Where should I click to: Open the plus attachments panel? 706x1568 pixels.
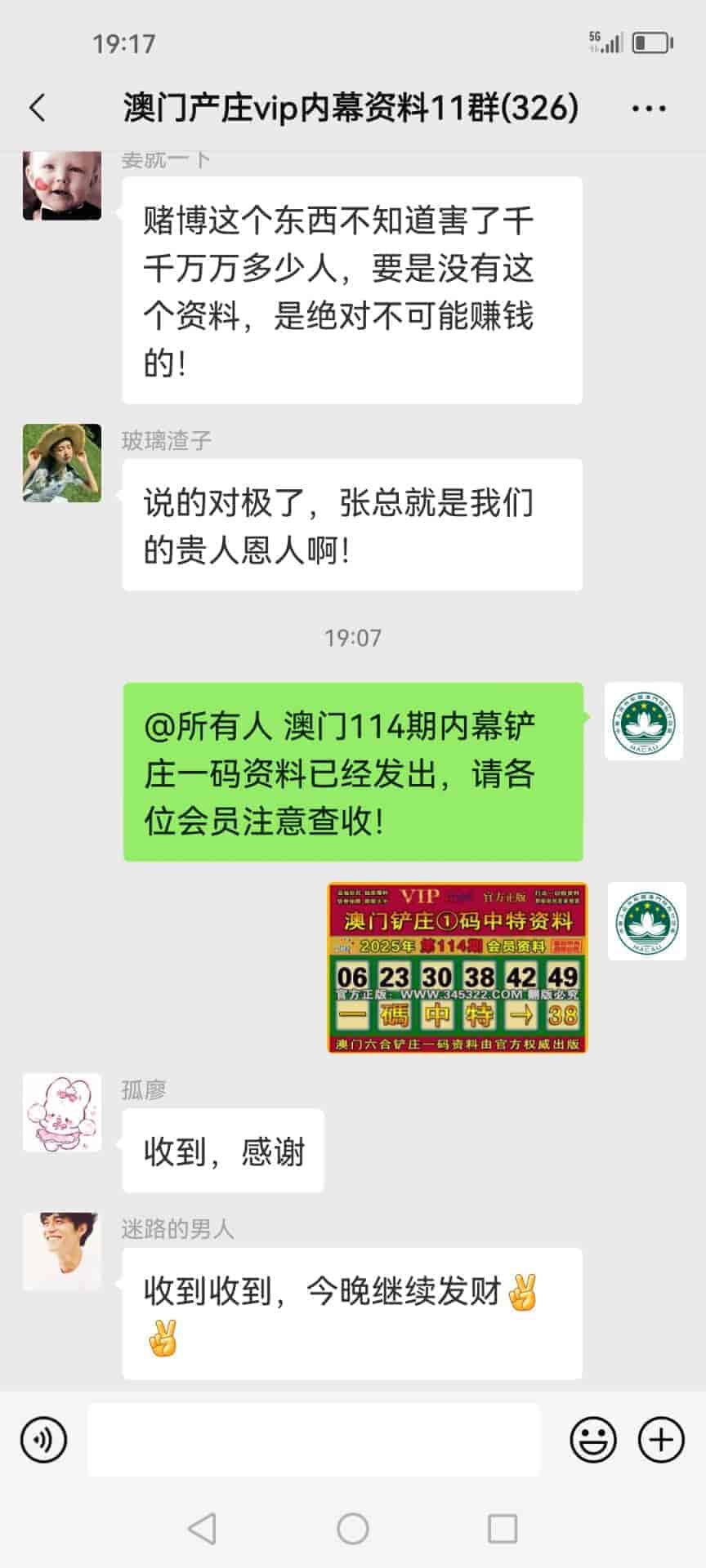660,1440
